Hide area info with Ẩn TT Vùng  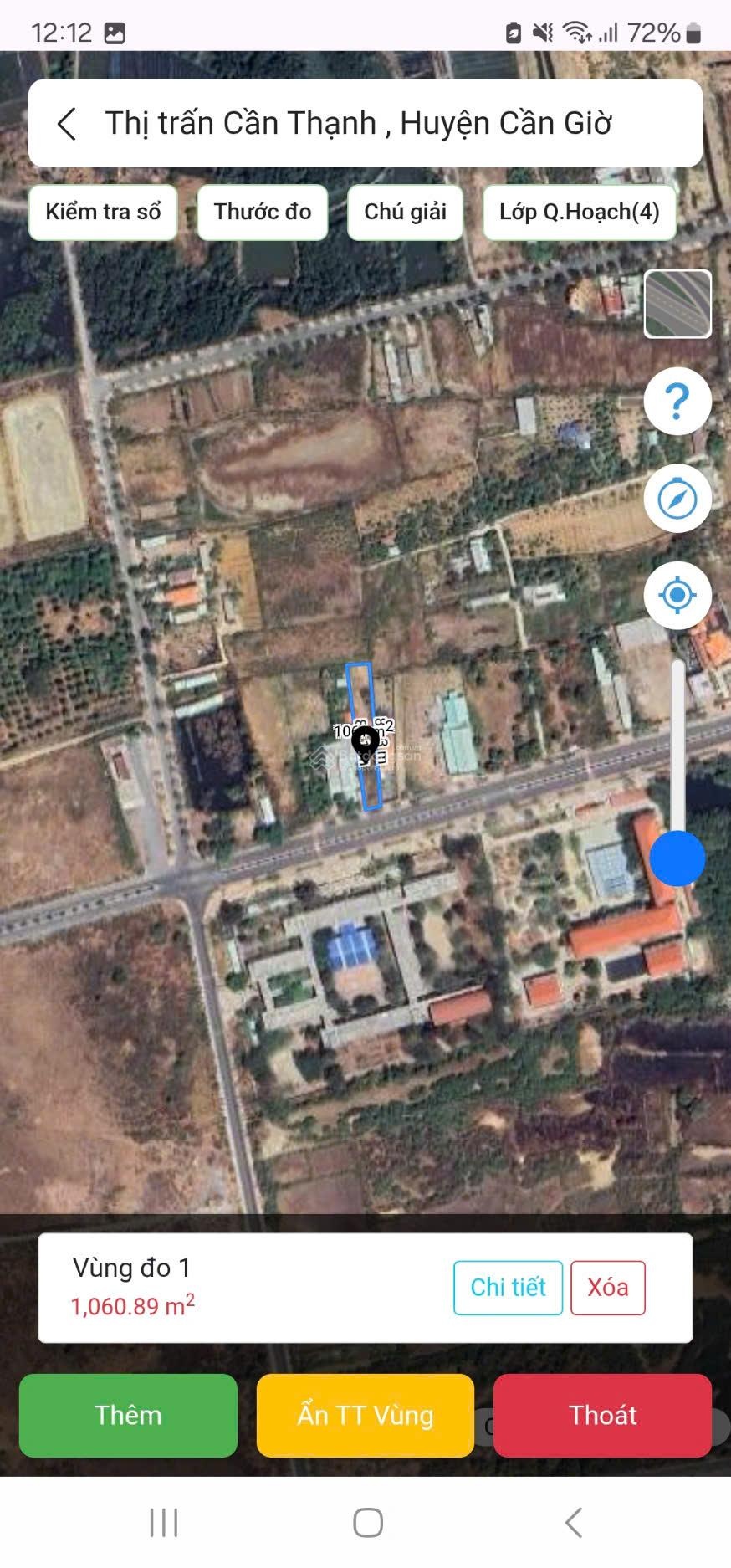(365, 1415)
